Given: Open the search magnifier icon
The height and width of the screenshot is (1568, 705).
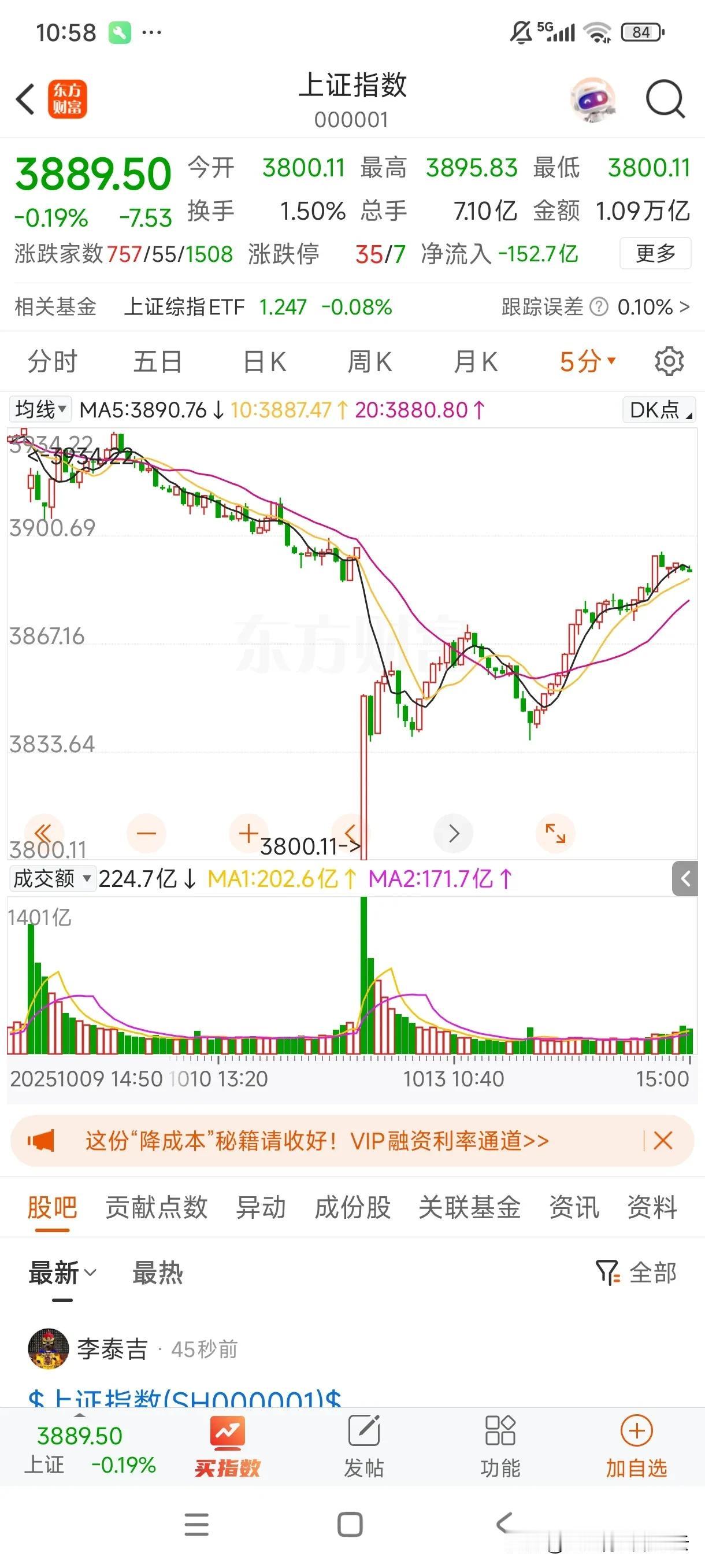Looking at the screenshot, I should [665, 99].
